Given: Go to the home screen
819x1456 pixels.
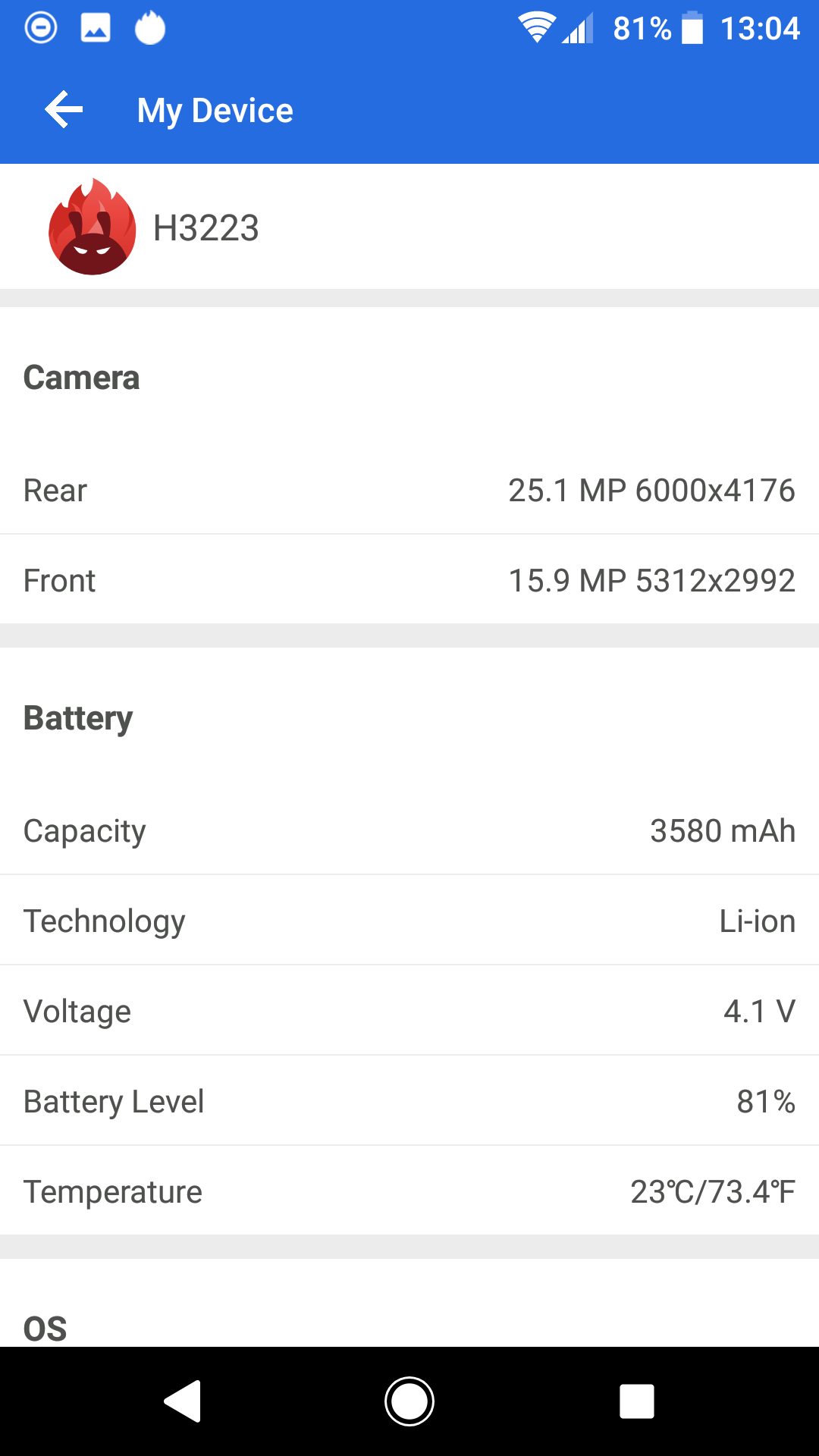Looking at the screenshot, I should [x=409, y=1401].
